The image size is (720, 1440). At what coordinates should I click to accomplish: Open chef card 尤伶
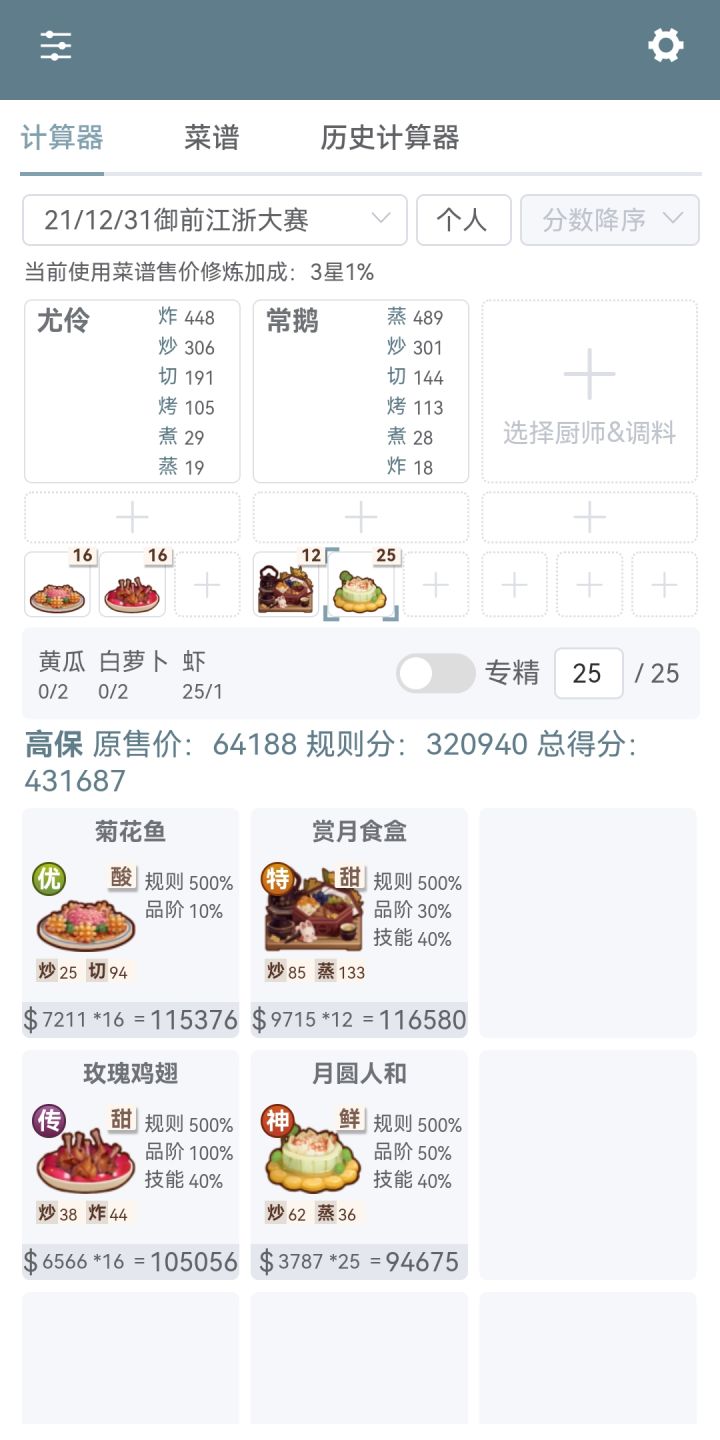pyautogui.click(x=132, y=392)
